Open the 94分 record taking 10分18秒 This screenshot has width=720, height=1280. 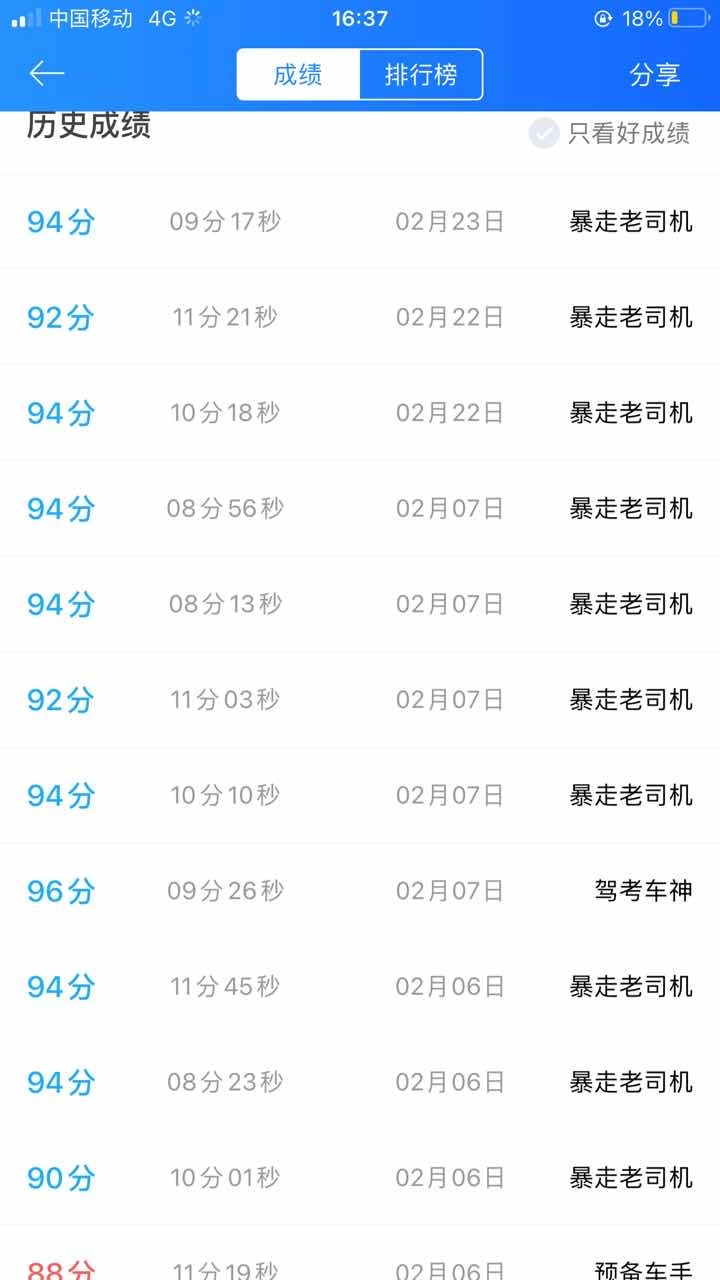pyautogui.click(x=360, y=412)
